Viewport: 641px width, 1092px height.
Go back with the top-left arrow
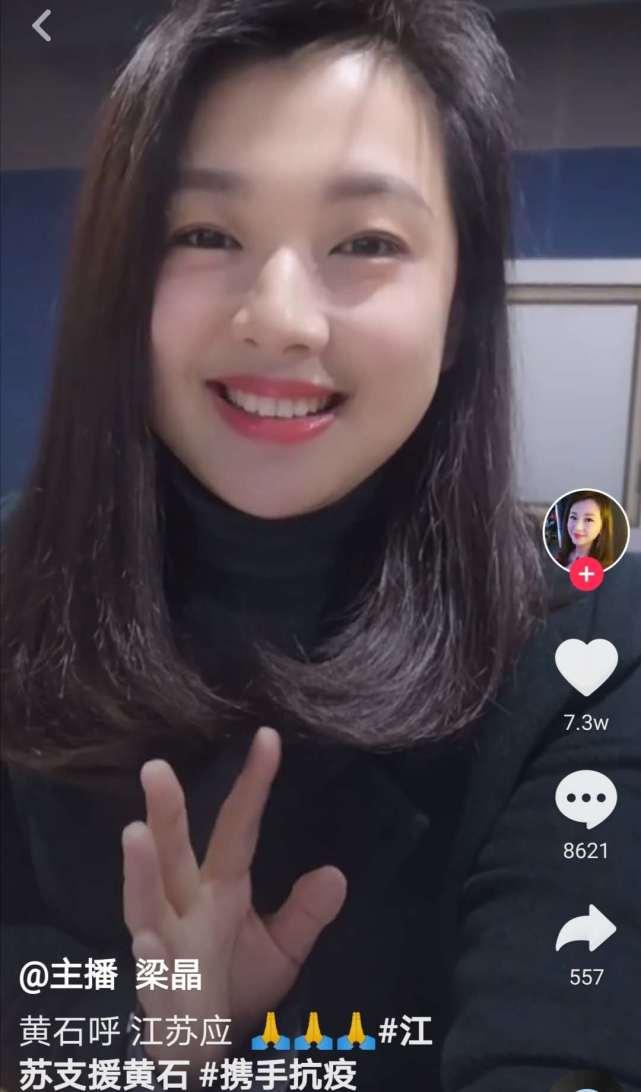coord(41,26)
